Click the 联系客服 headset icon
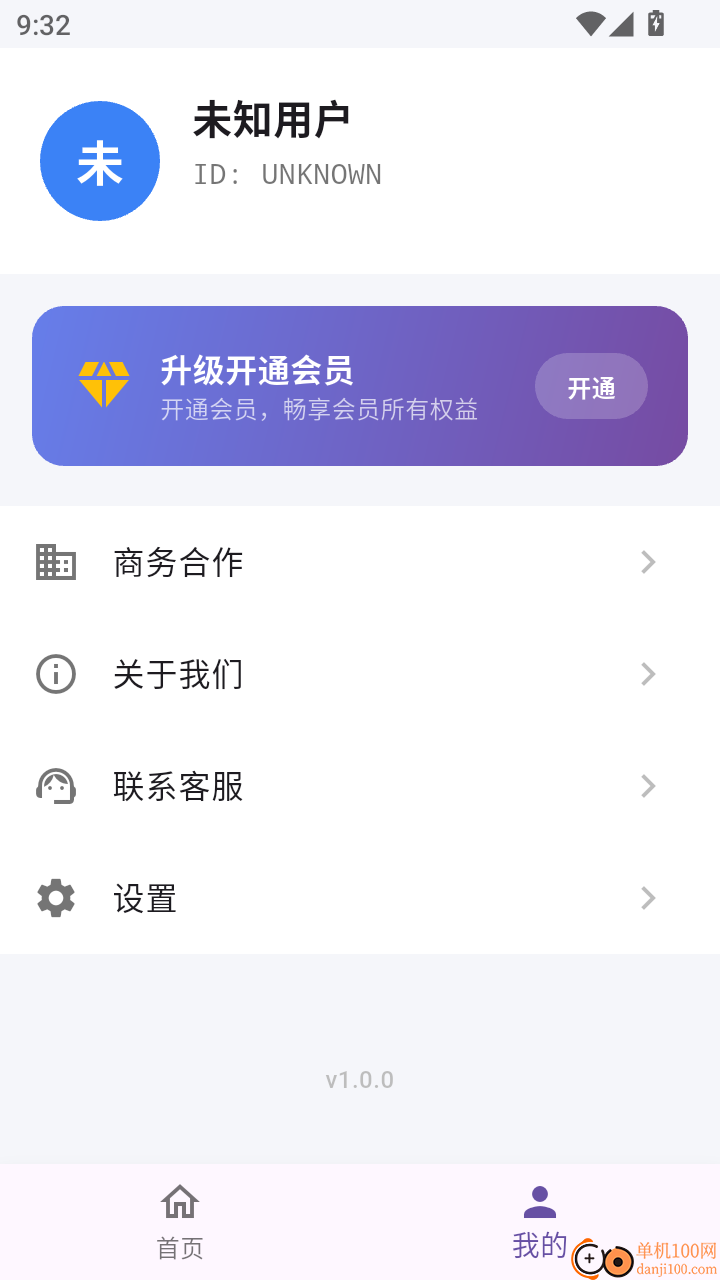Screen dimensions: 720x1280 click(x=55, y=786)
